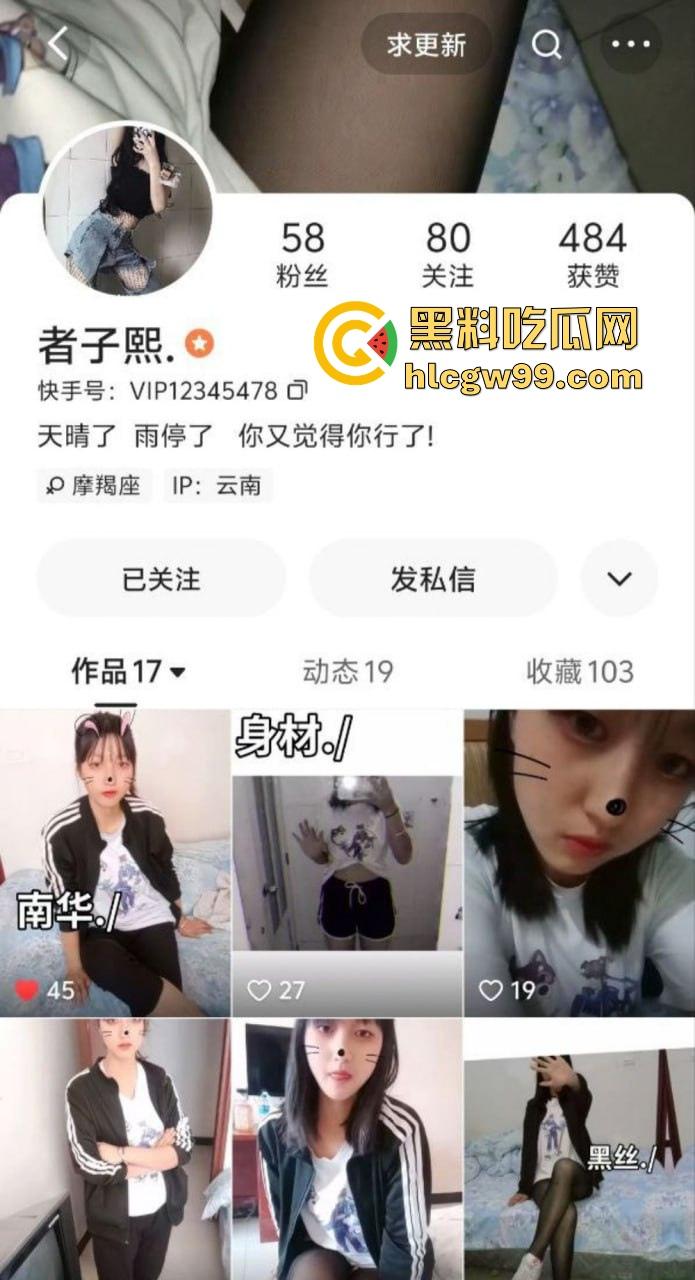
Task: Go back using the top-left arrow
Action: pyautogui.click(x=58, y=44)
